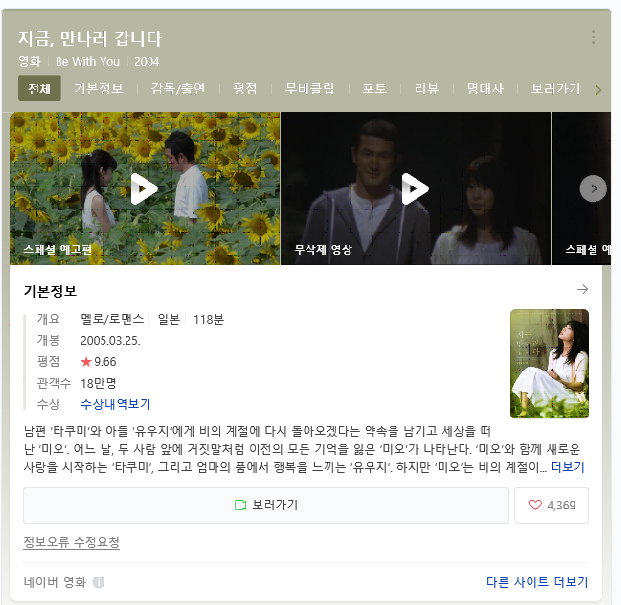Show more tabs with the right chevron
The image size is (621, 605).
[x=598, y=90]
